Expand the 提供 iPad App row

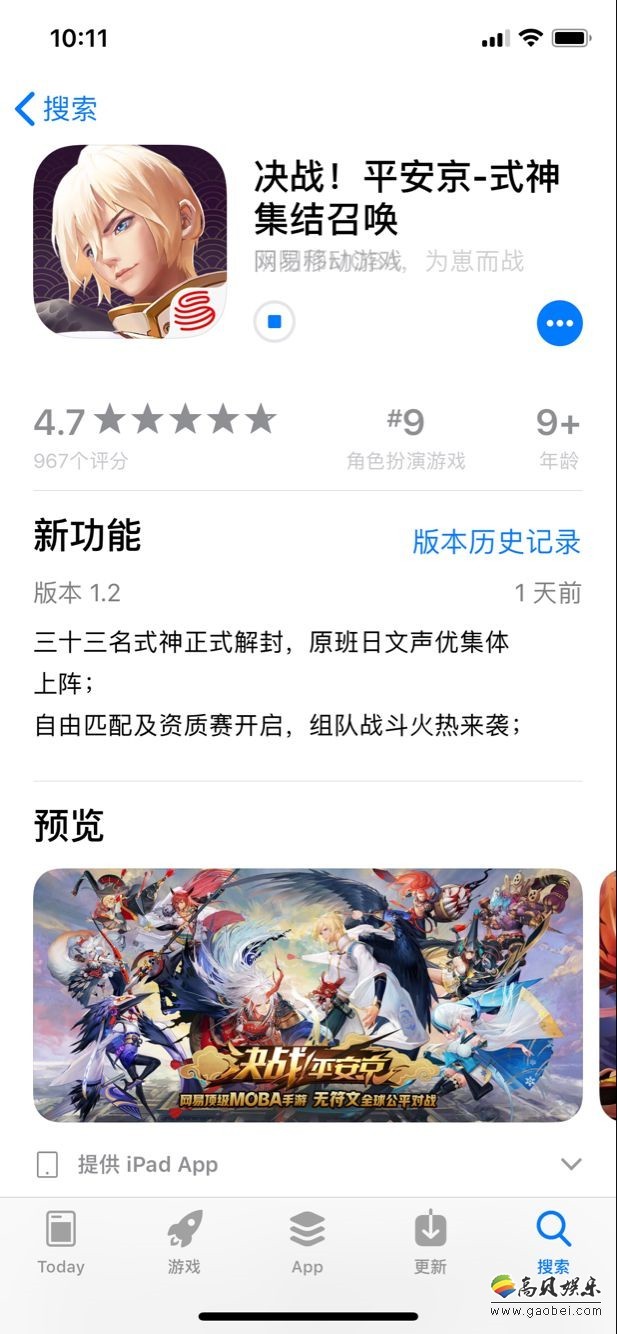click(571, 1164)
